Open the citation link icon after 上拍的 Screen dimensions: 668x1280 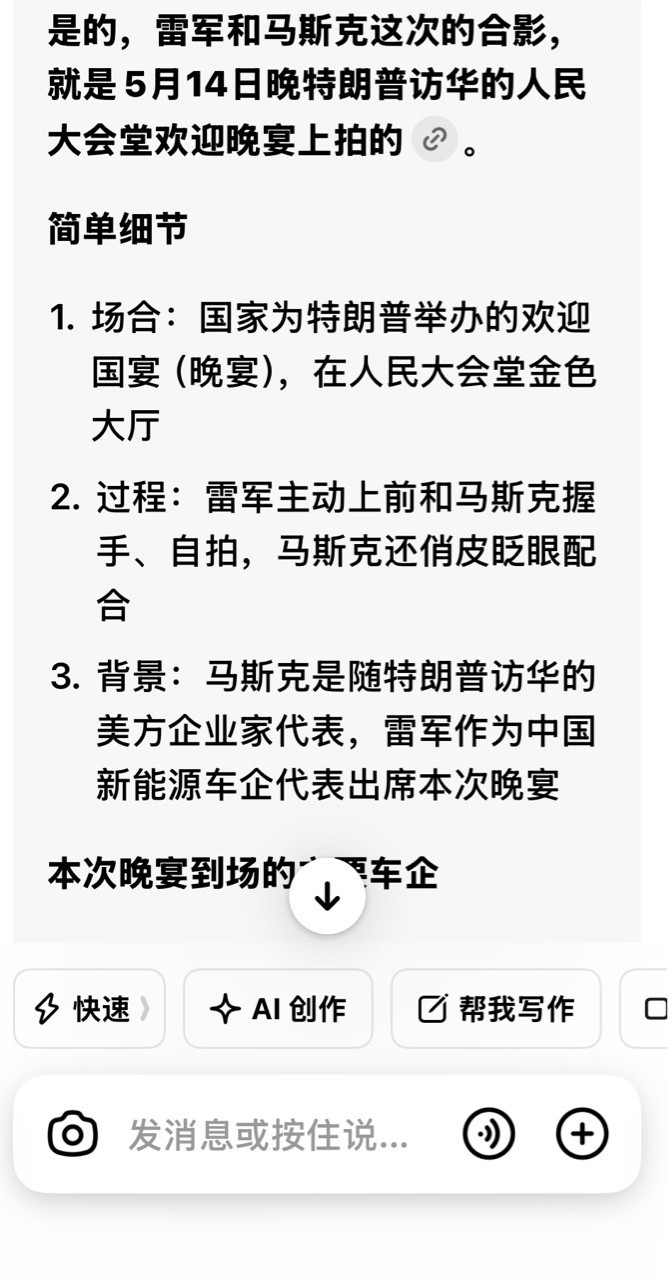[x=434, y=139]
